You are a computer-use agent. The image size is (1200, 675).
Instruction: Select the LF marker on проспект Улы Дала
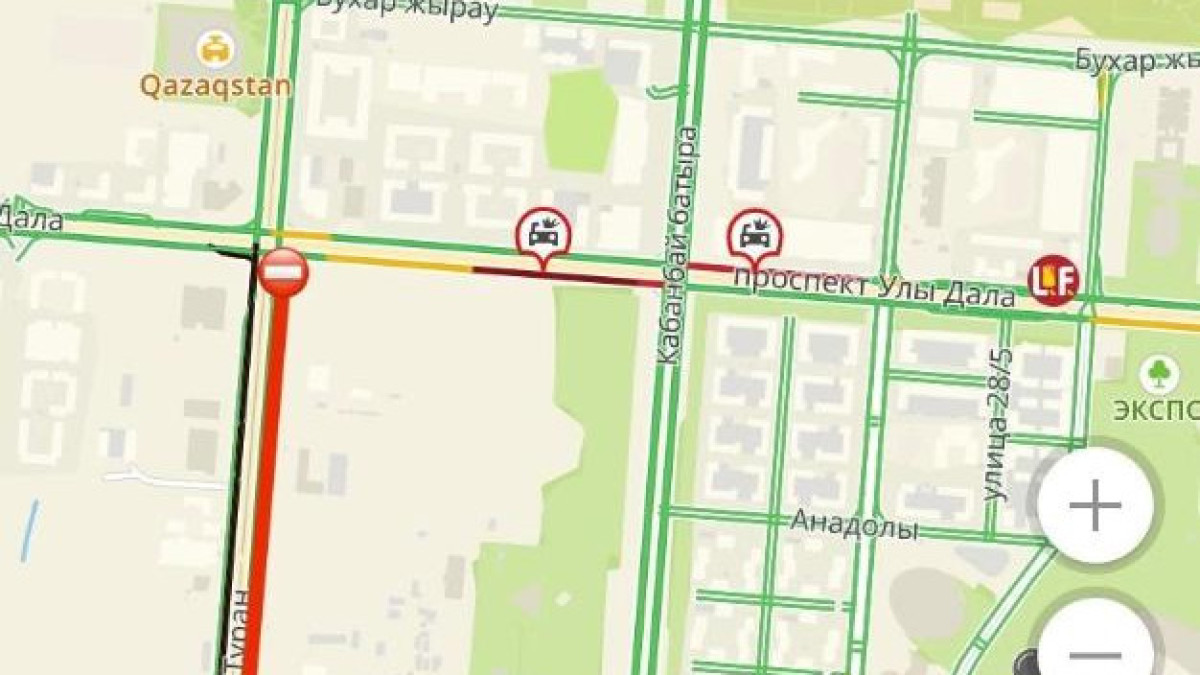click(x=1055, y=282)
